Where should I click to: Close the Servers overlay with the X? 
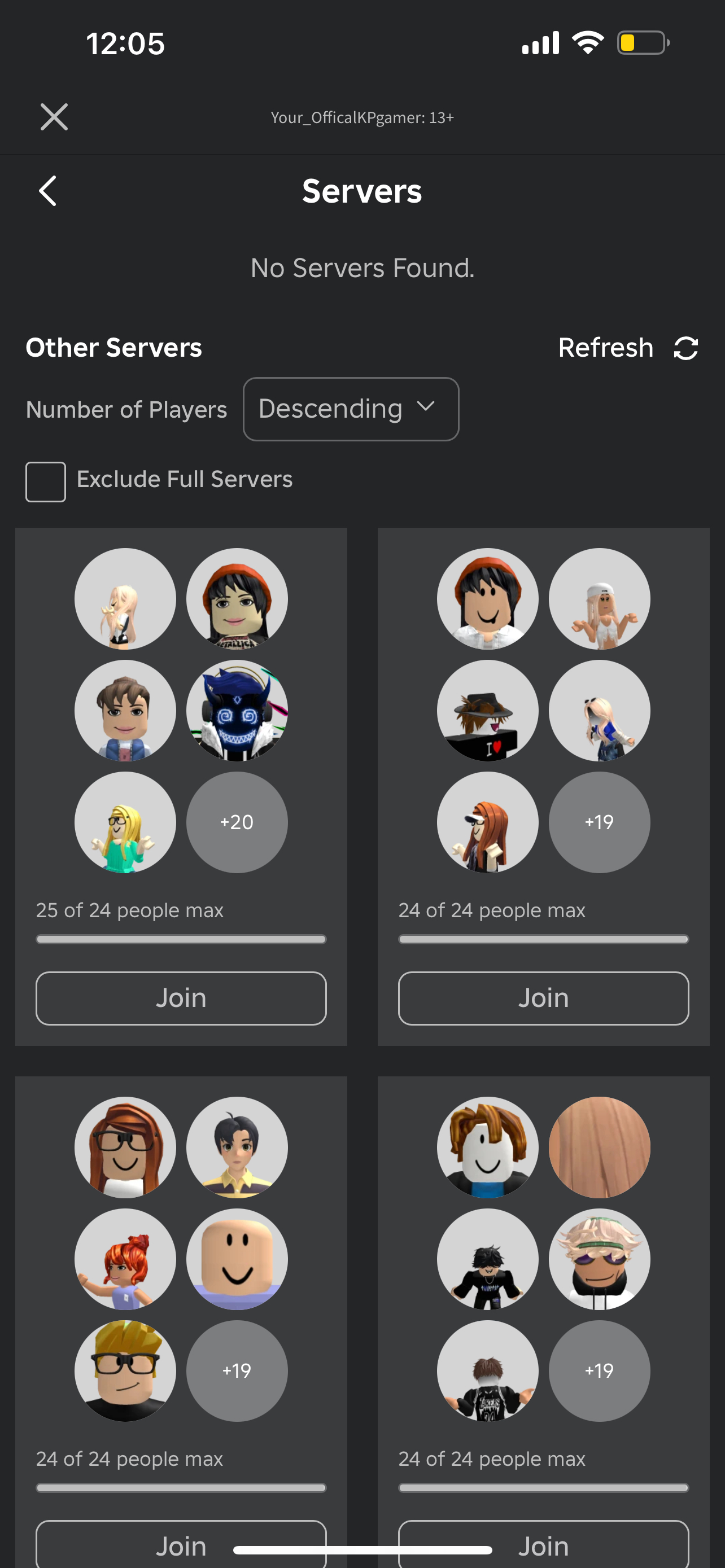[54, 117]
